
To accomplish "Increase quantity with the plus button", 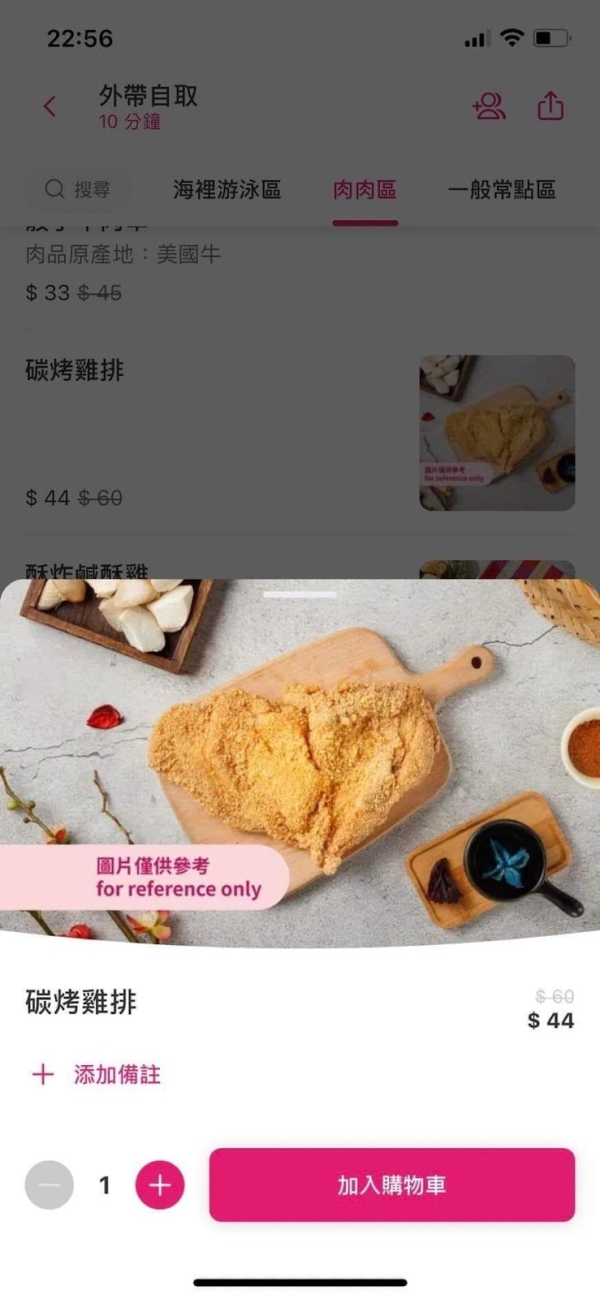I will coord(160,1185).
